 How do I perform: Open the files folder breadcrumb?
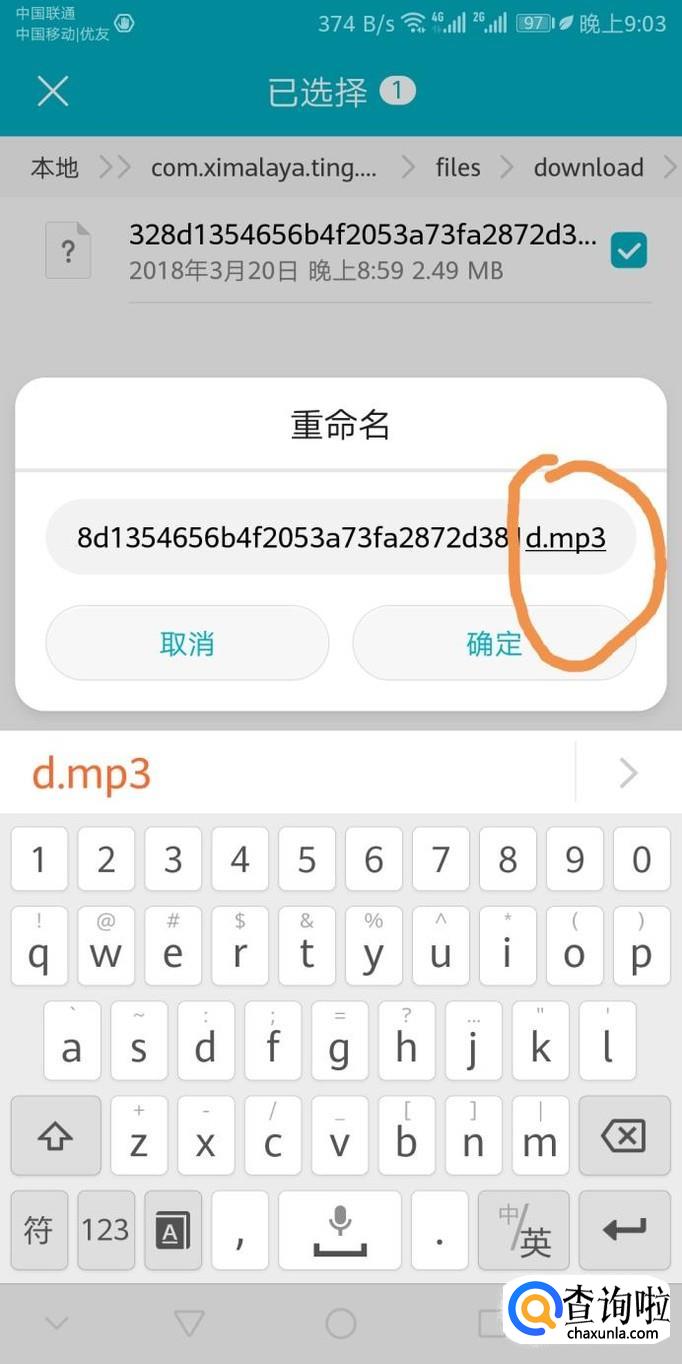click(x=458, y=168)
